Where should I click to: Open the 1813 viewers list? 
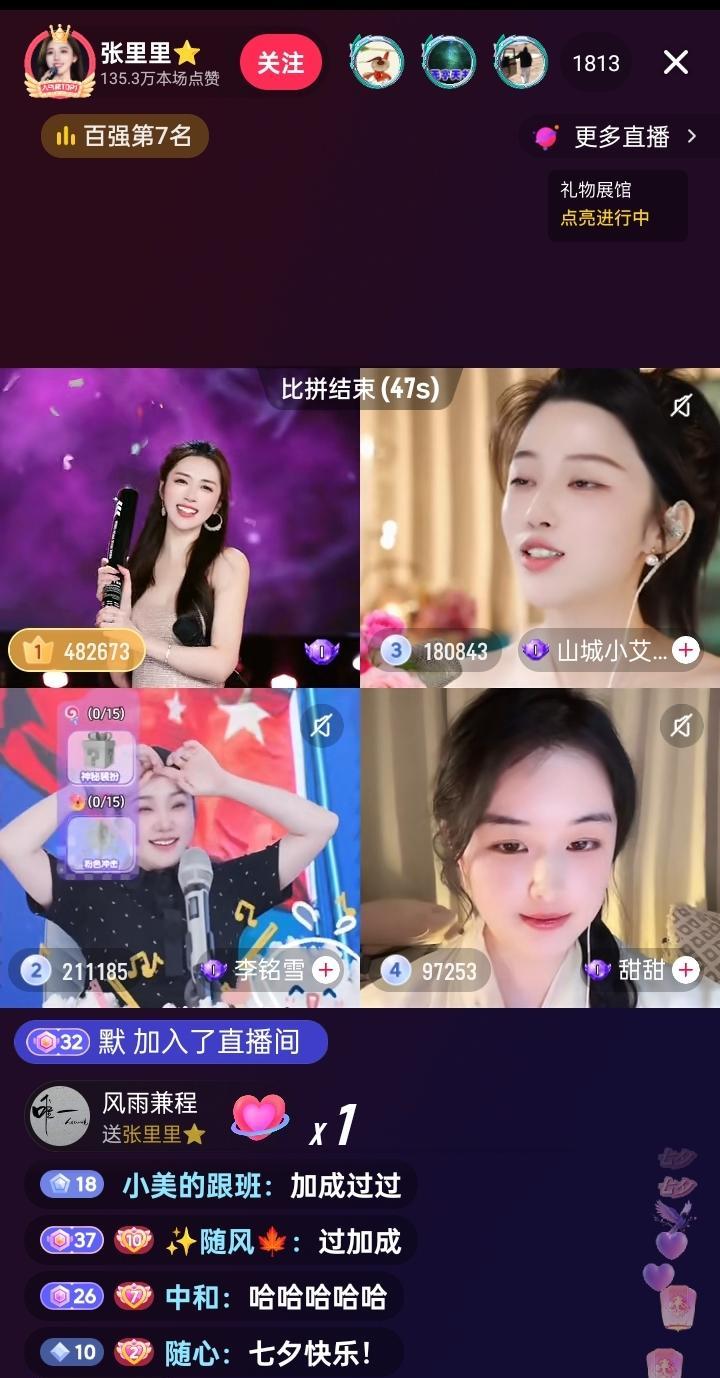(596, 63)
